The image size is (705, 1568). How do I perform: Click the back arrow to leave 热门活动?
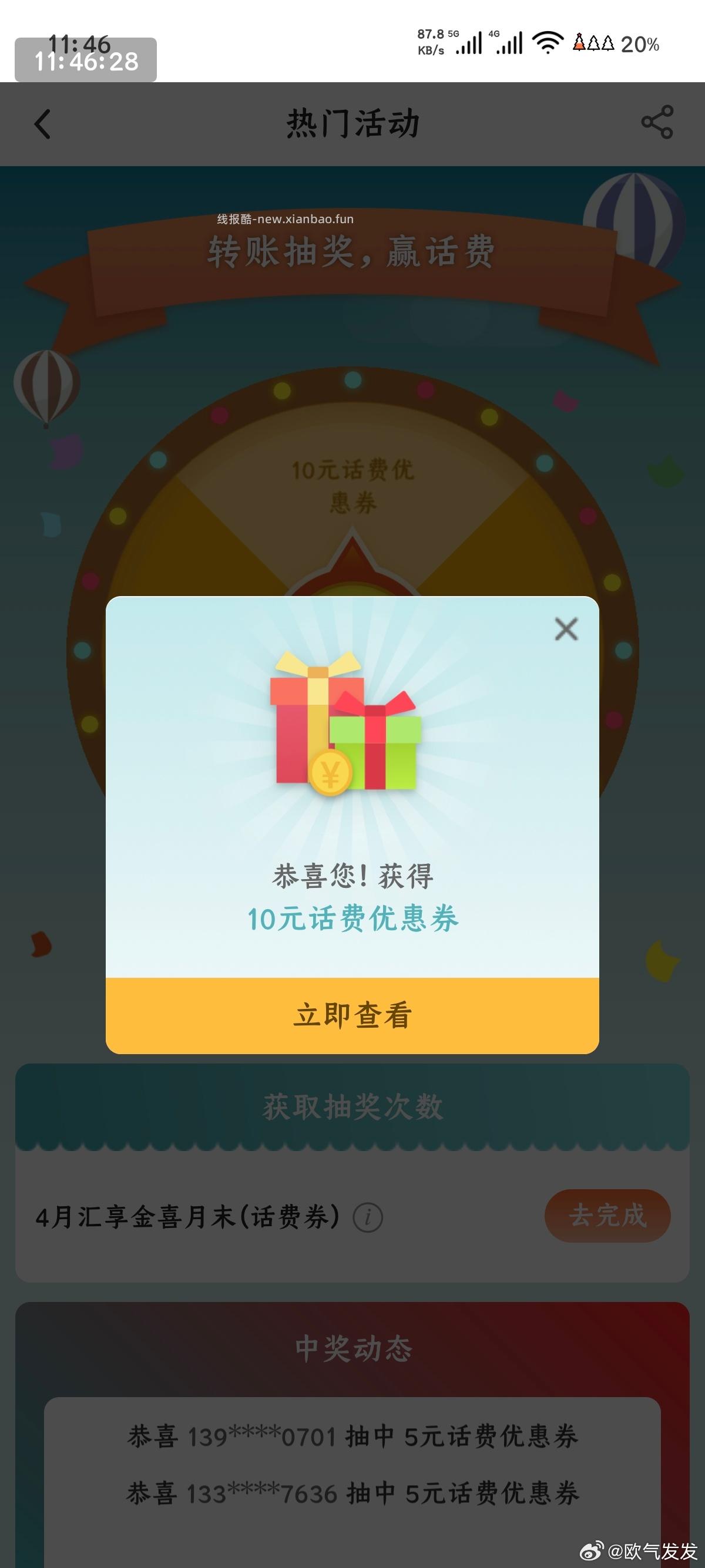pos(41,123)
